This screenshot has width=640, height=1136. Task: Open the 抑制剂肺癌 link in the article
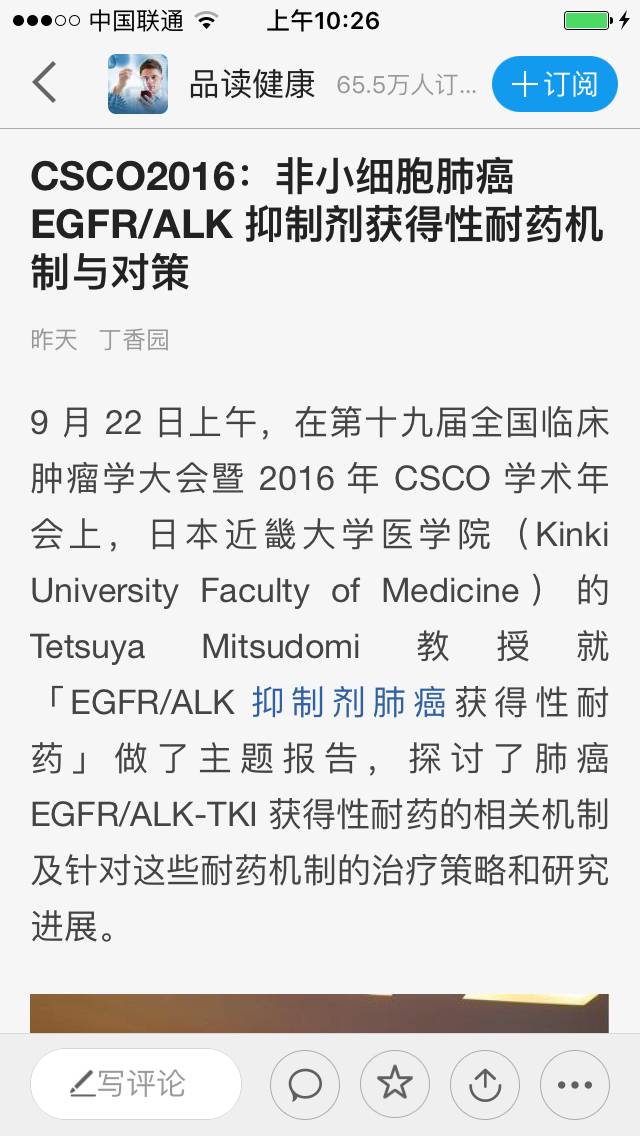(348, 703)
